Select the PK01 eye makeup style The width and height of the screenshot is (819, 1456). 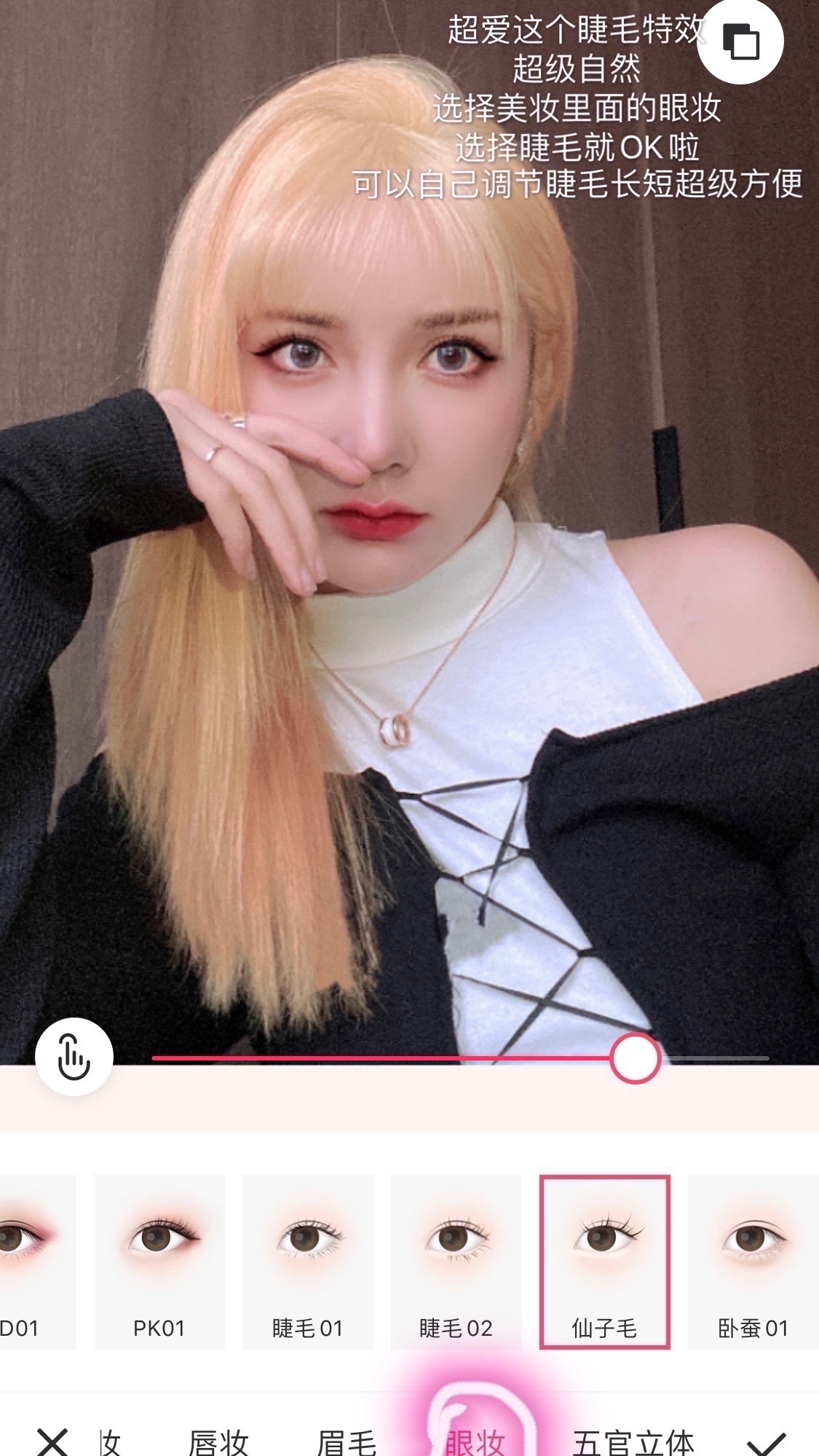159,1262
